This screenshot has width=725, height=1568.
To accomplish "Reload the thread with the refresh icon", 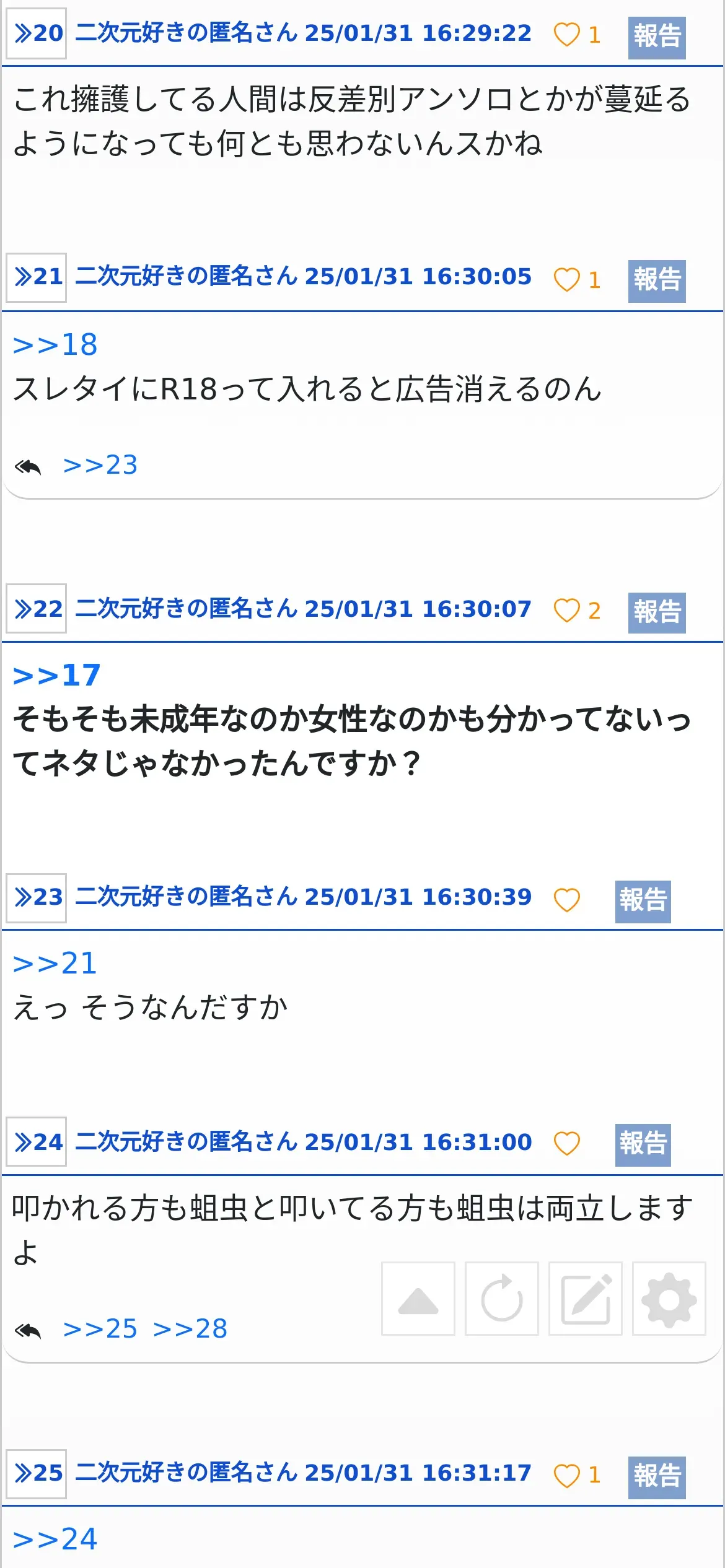I will (x=502, y=1299).
